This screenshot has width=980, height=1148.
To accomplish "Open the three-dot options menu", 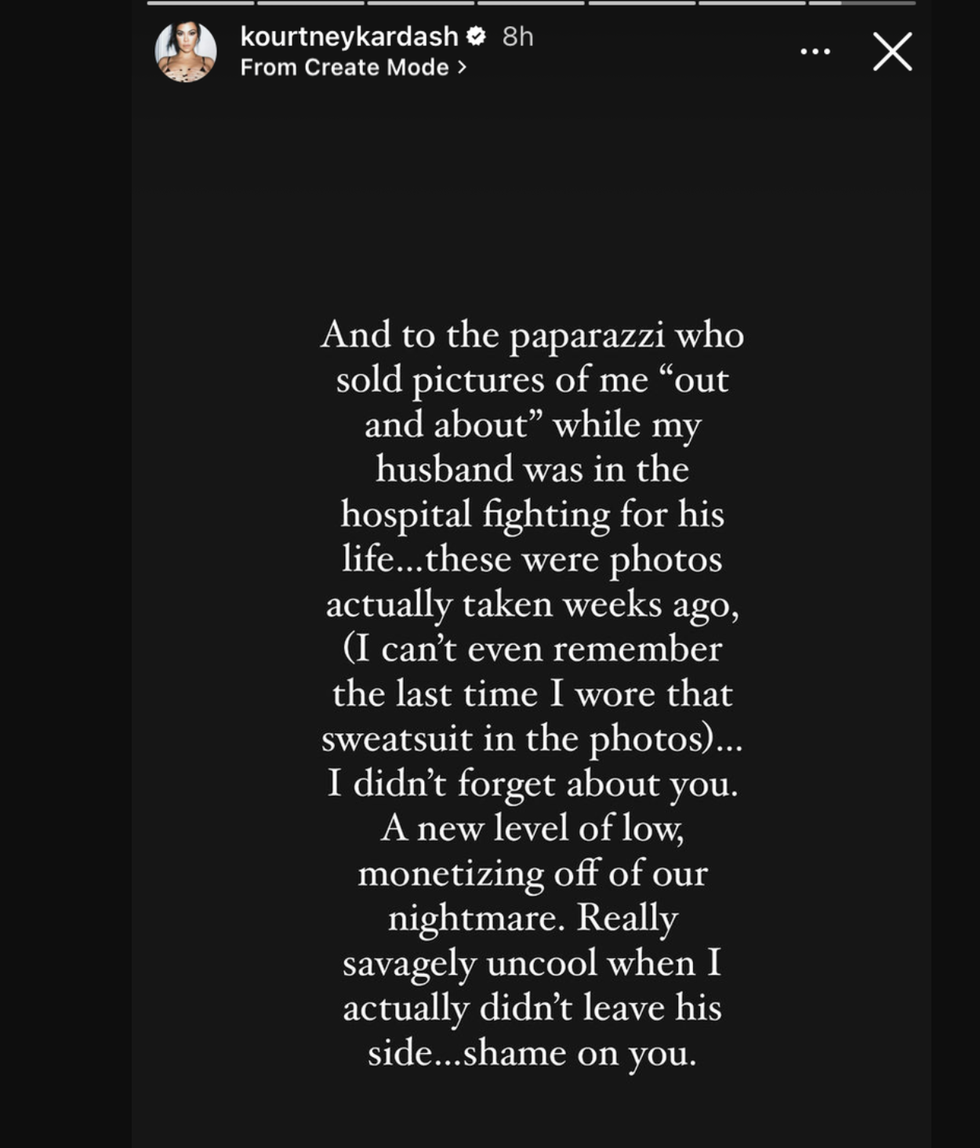I will (815, 51).
